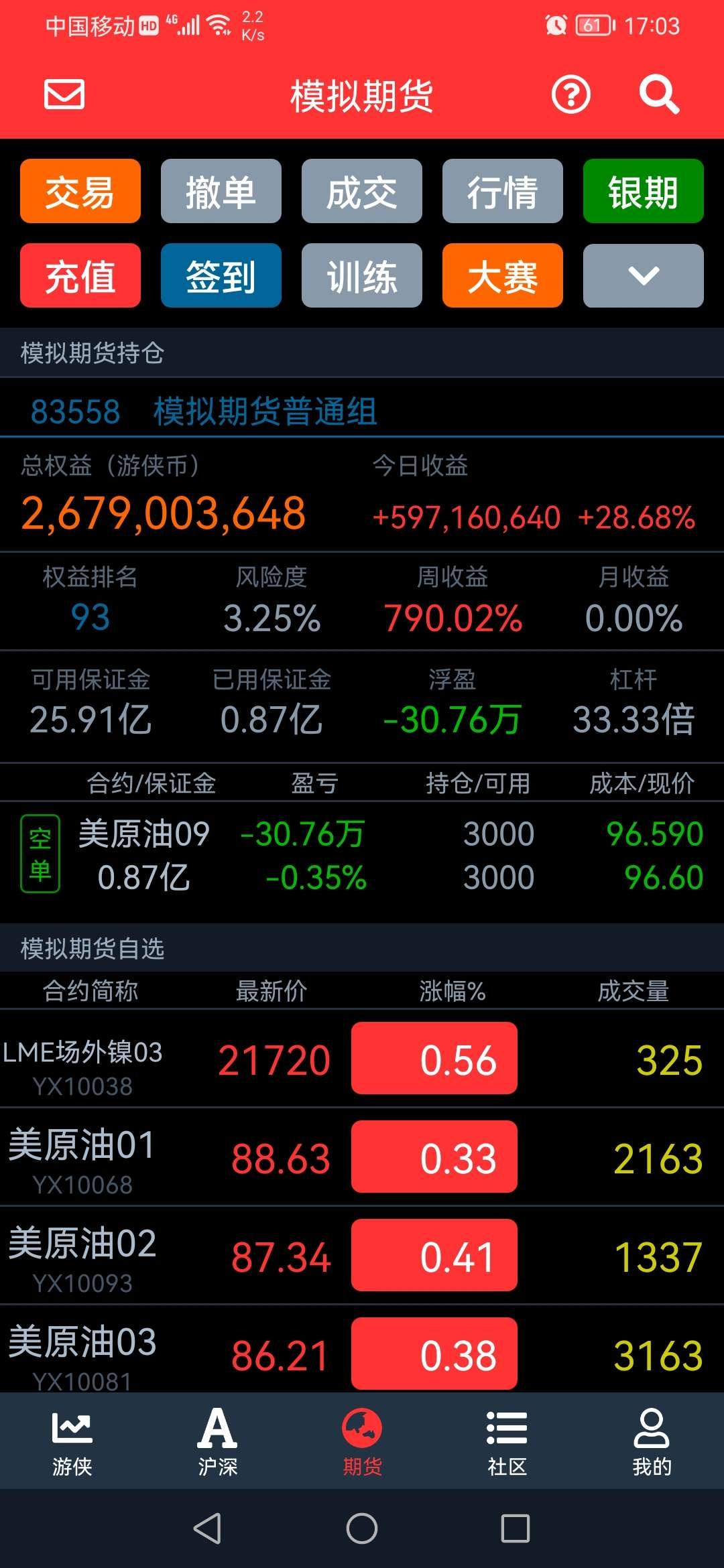
Task: Tap the search magnifier icon
Action: [659, 94]
